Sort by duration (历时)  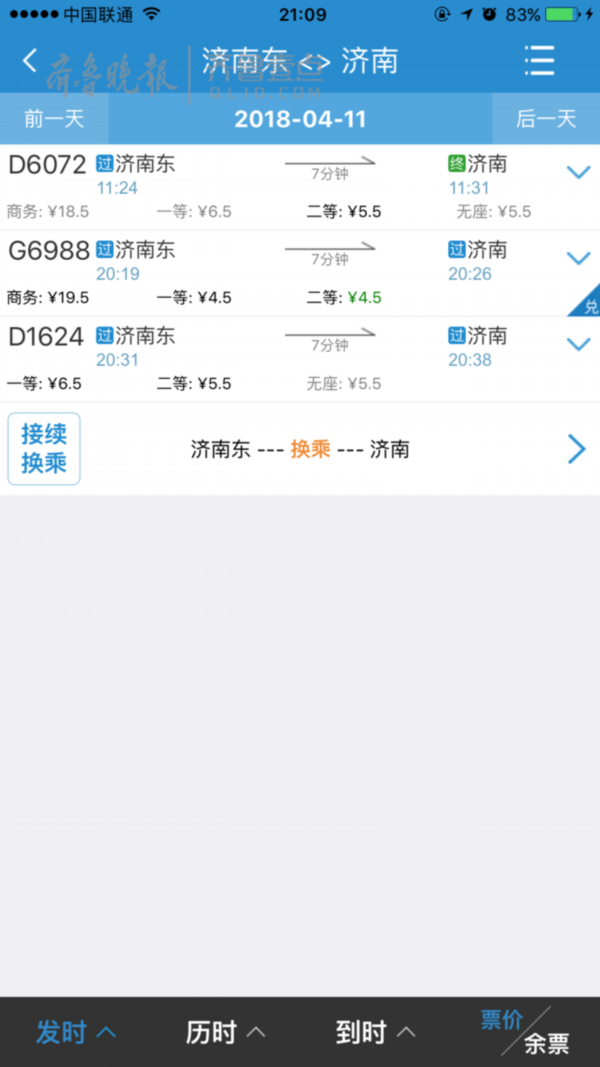pyautogui.click(x=225, y=1032)
